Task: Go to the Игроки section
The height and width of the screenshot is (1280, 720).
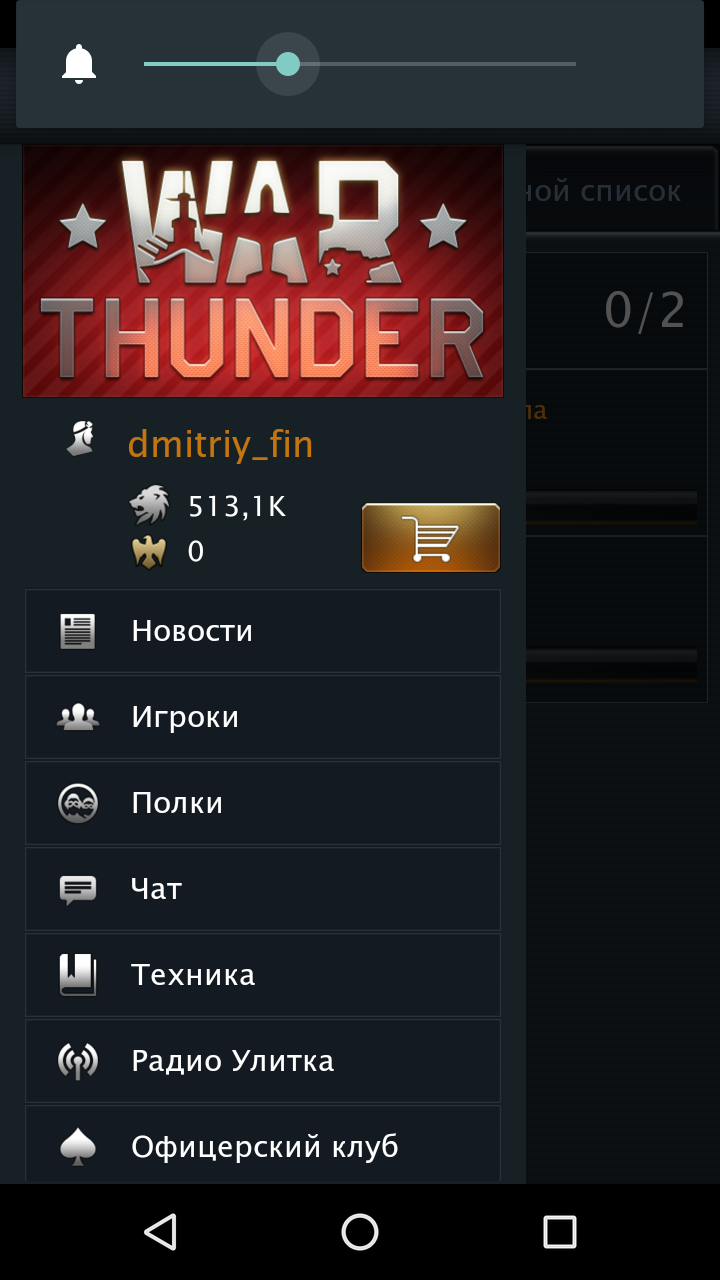Action: (x=263, y=717)
